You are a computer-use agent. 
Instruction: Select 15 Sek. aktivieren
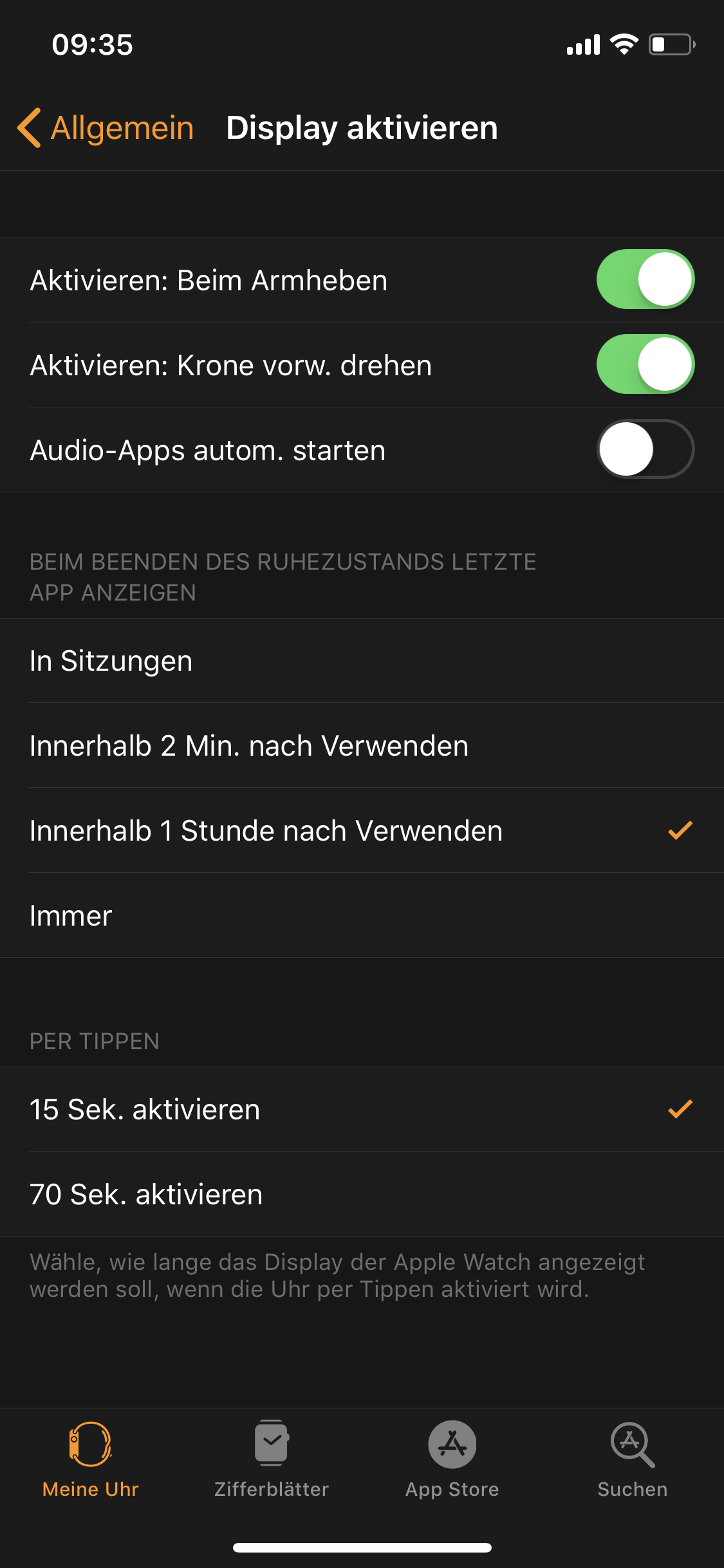tap(362, 1110)
